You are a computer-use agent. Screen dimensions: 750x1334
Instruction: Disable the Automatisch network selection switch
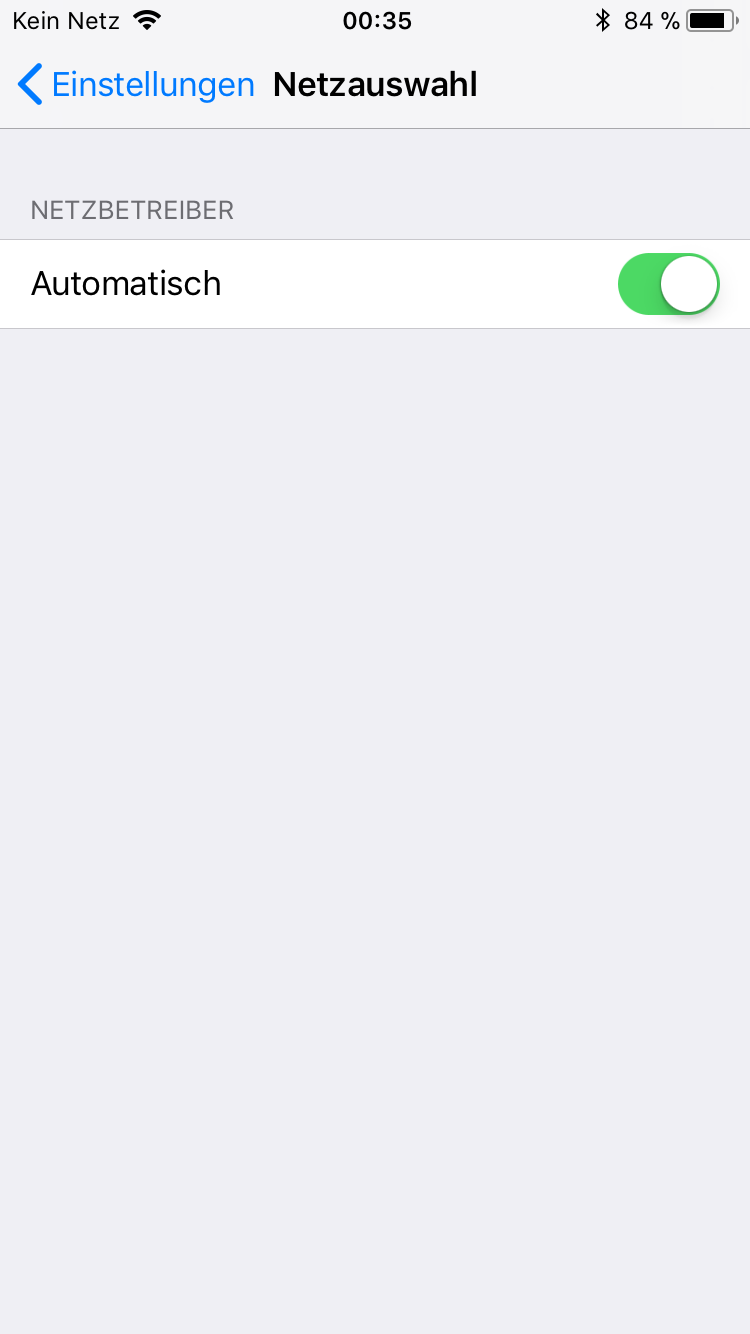pos(668,284)
